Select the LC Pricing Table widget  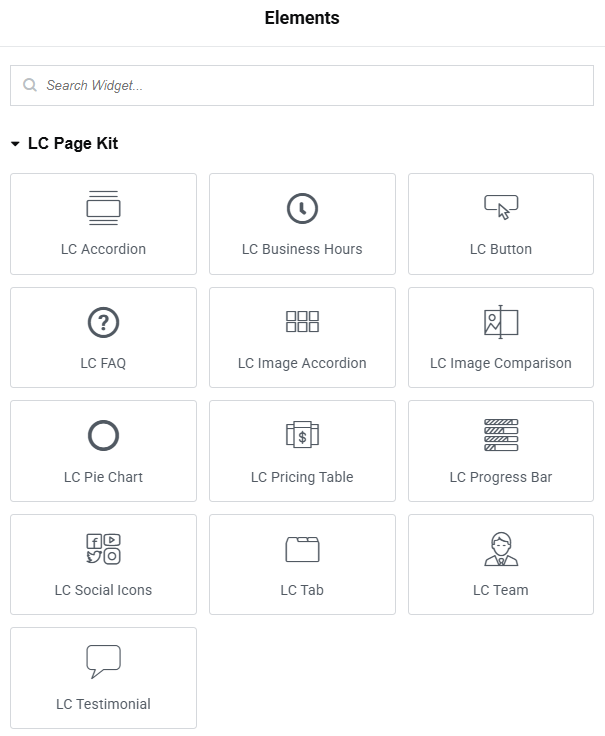tap(302, 451)
